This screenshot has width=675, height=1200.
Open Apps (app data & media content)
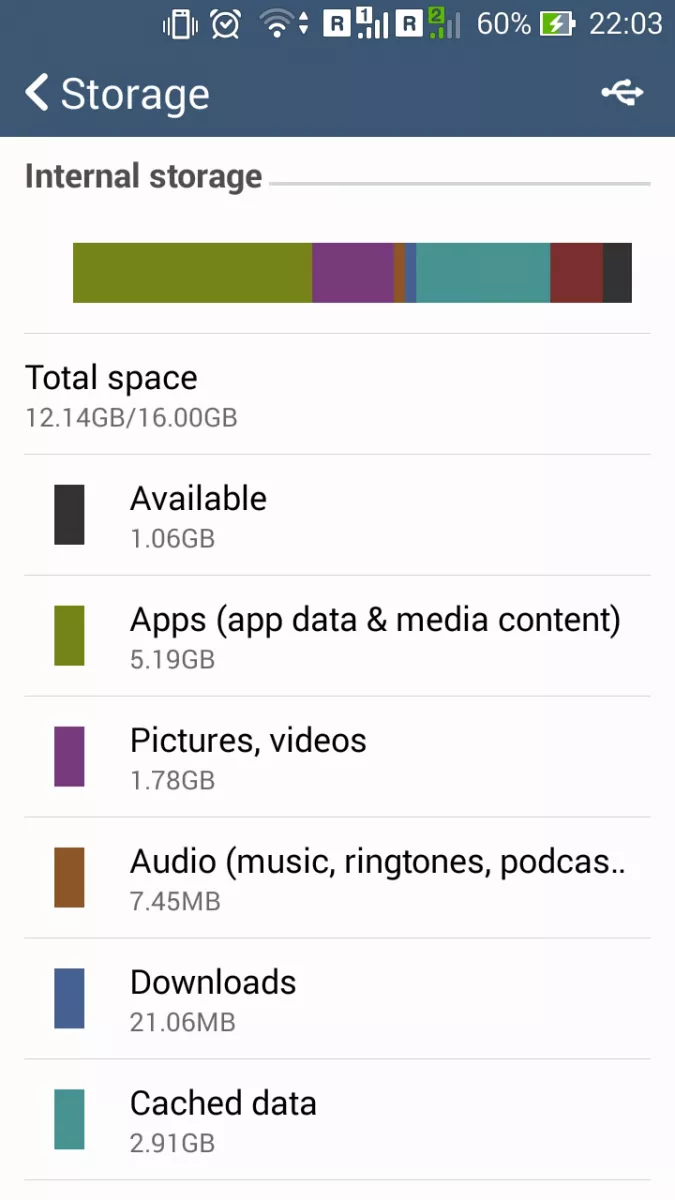click(x=337, y=636)
